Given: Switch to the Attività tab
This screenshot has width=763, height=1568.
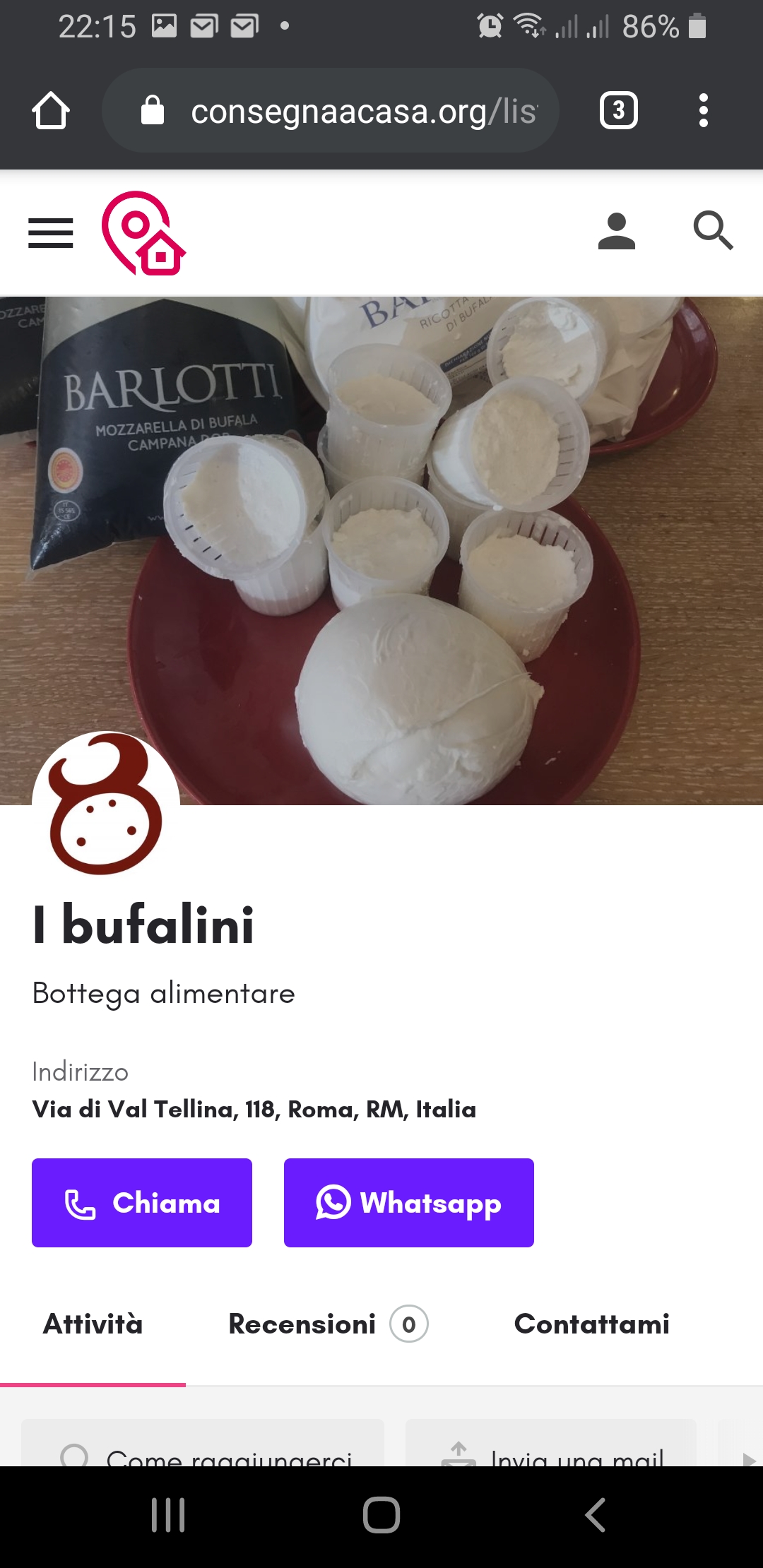Looking at the screenshot, I should (93, 1324).
